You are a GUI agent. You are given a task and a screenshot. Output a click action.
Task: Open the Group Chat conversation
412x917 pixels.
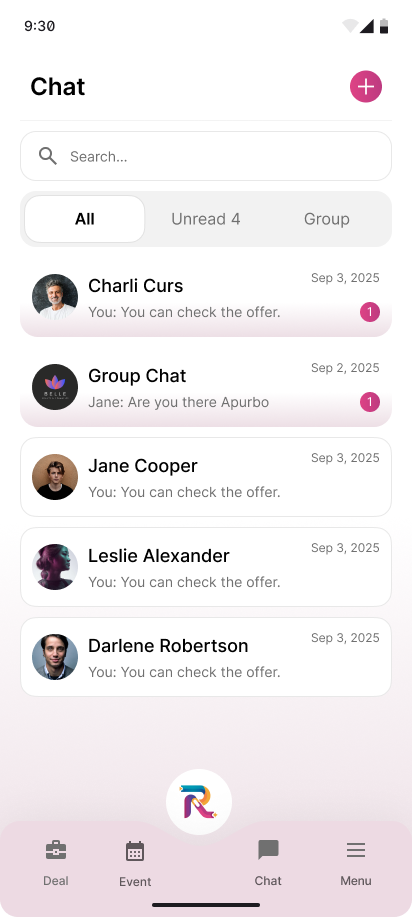(206, 387)
